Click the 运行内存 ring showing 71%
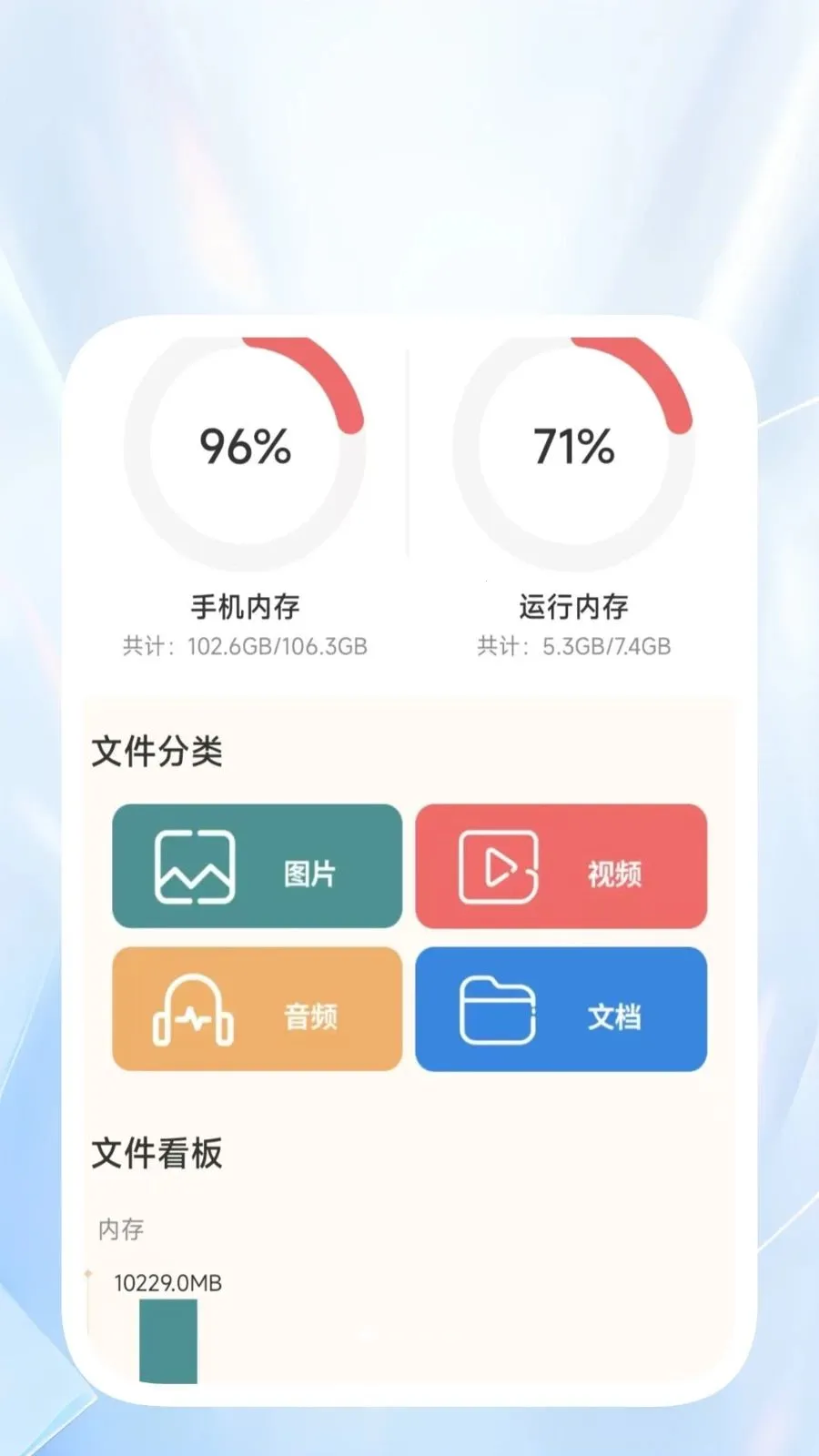819x1456 pixels. point(575,446)
